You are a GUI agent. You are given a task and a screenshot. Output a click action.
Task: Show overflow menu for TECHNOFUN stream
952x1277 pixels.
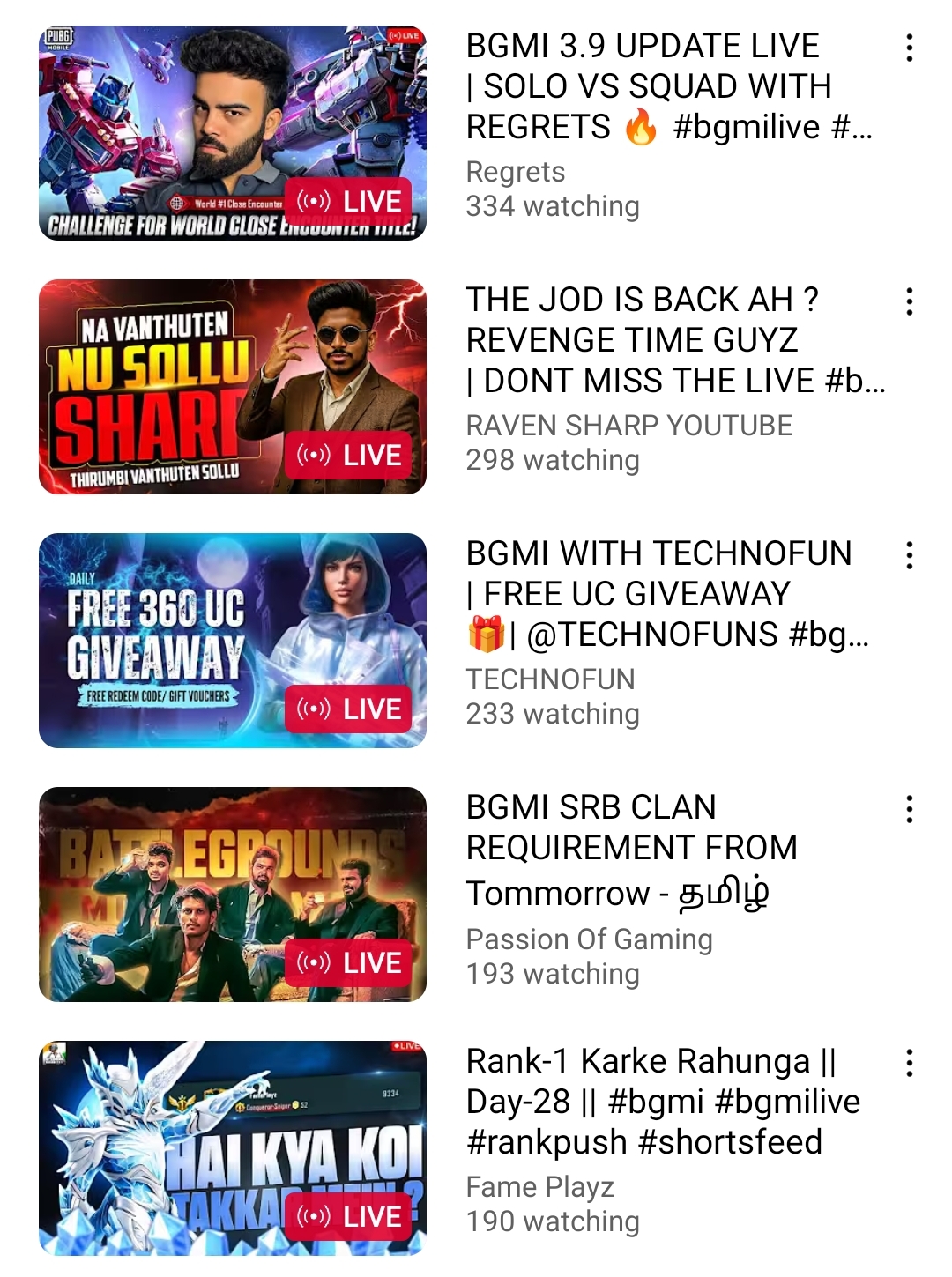coord(909,555)
